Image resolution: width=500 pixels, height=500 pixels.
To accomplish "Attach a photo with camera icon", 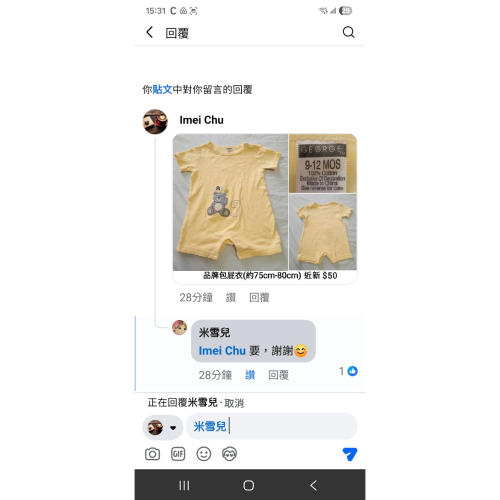I will pos(152,454).
